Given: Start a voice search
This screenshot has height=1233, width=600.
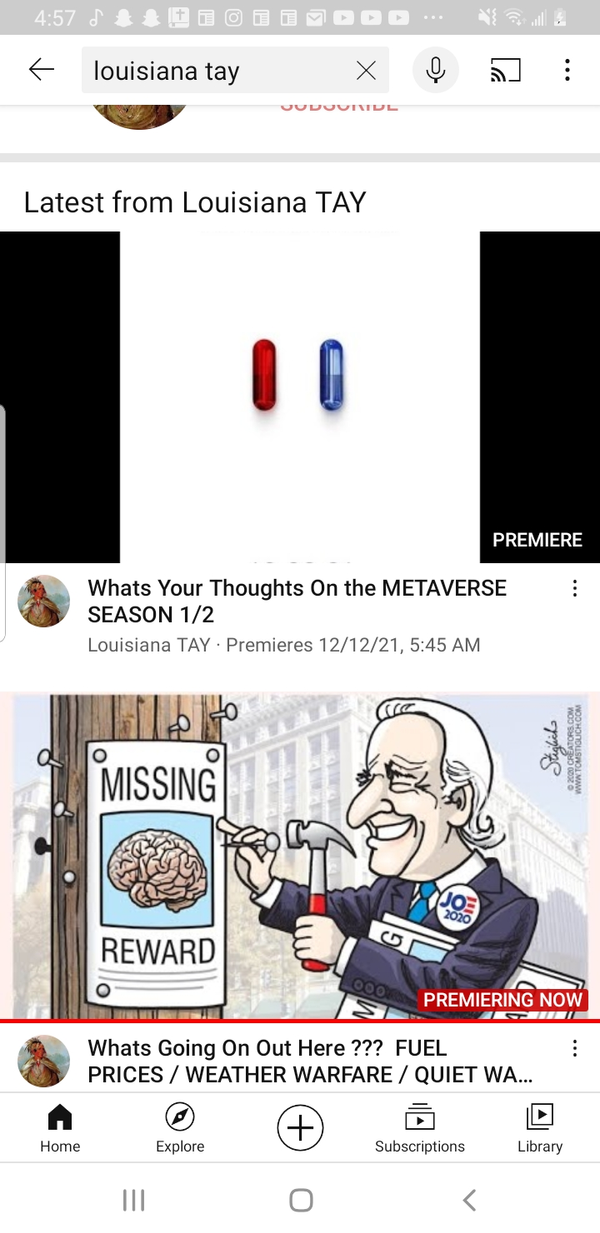Looking at the screenshot, I should tap(435, 70).
